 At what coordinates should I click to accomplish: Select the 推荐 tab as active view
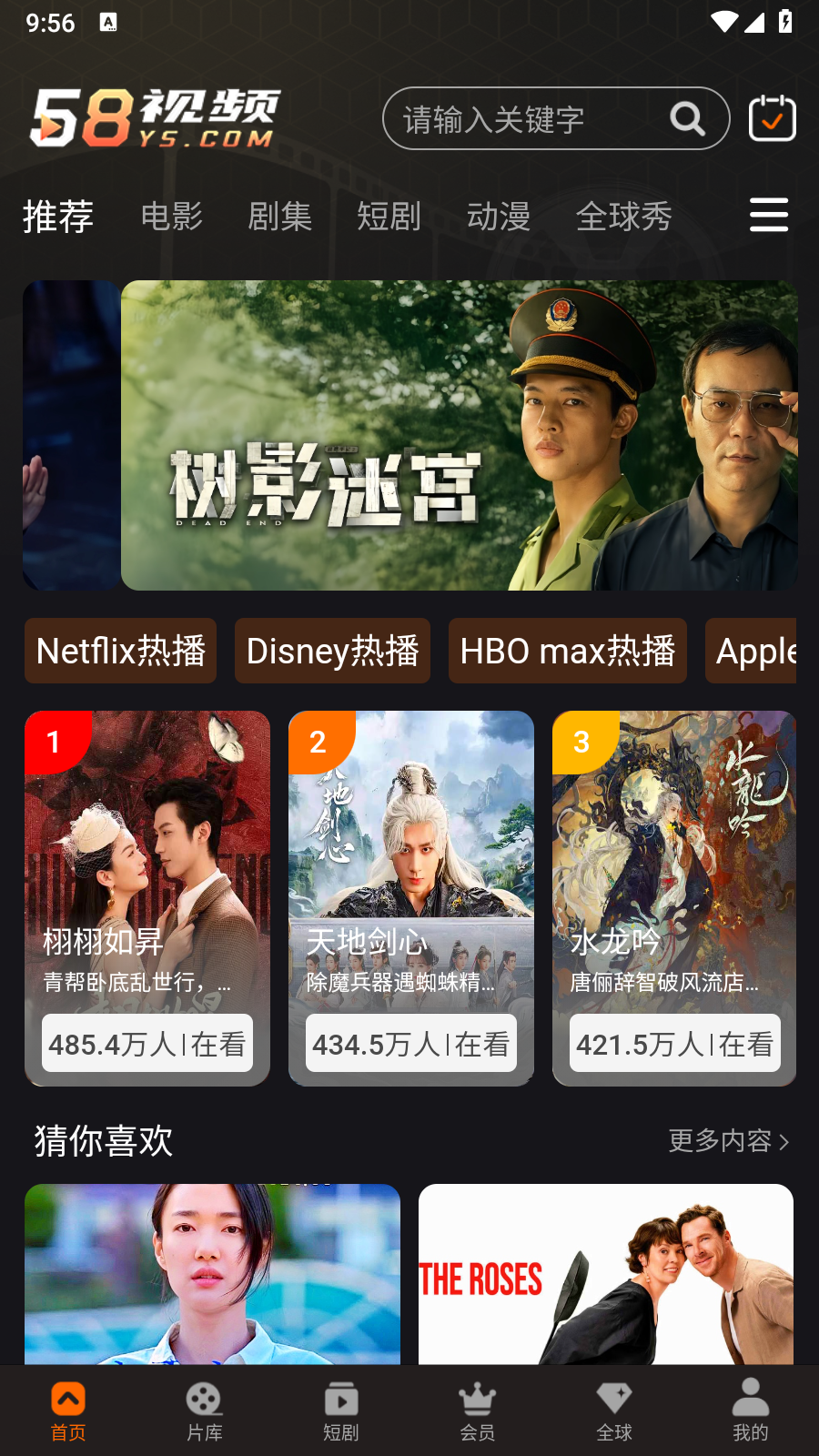tap(57, 217)
